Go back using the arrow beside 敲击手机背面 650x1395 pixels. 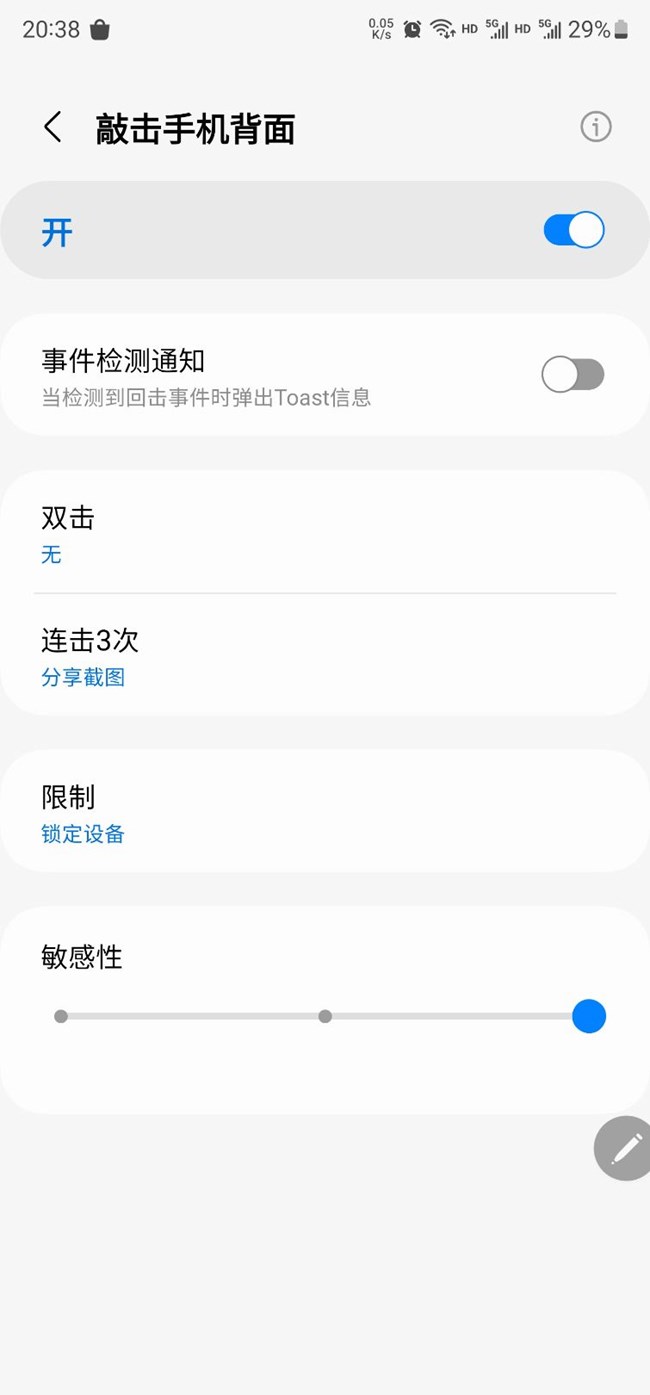(53, 128)
